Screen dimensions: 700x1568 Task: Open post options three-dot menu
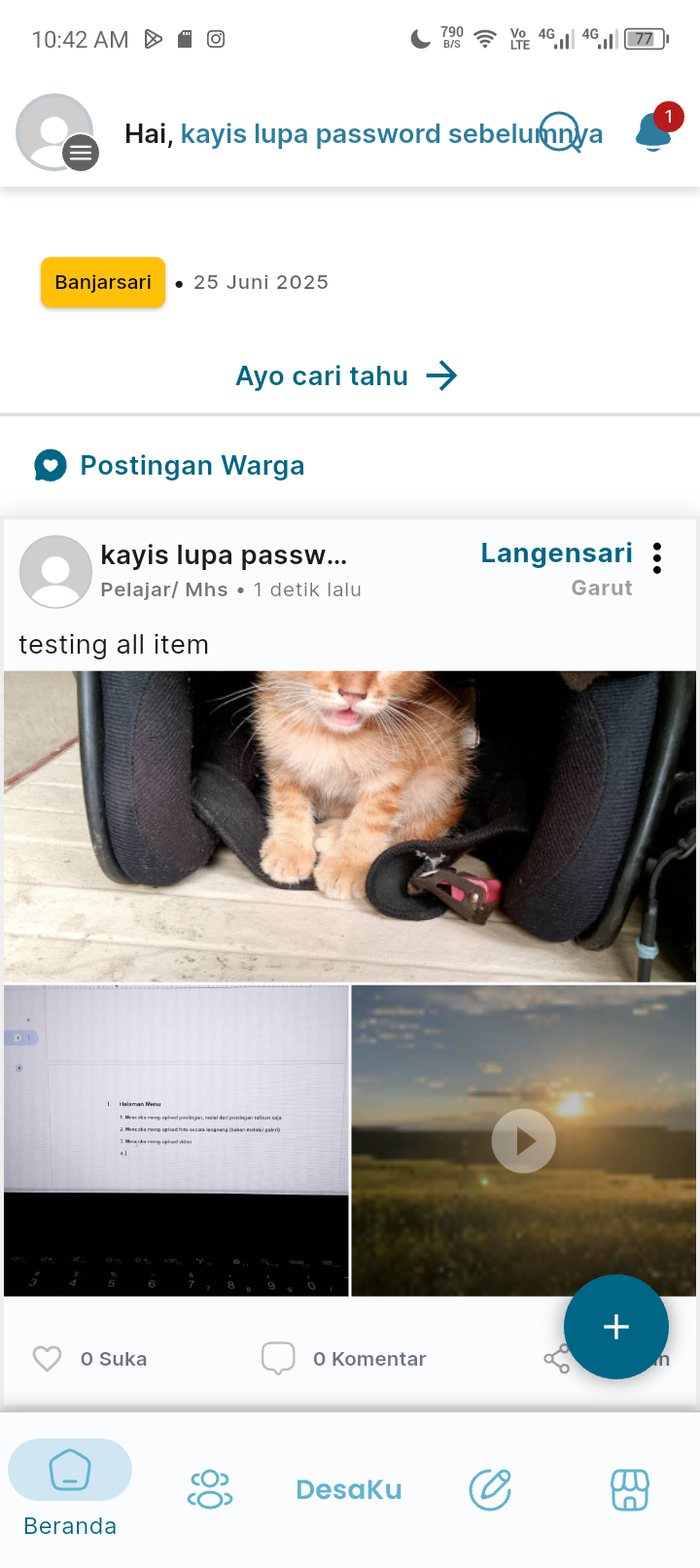(657, 558)
